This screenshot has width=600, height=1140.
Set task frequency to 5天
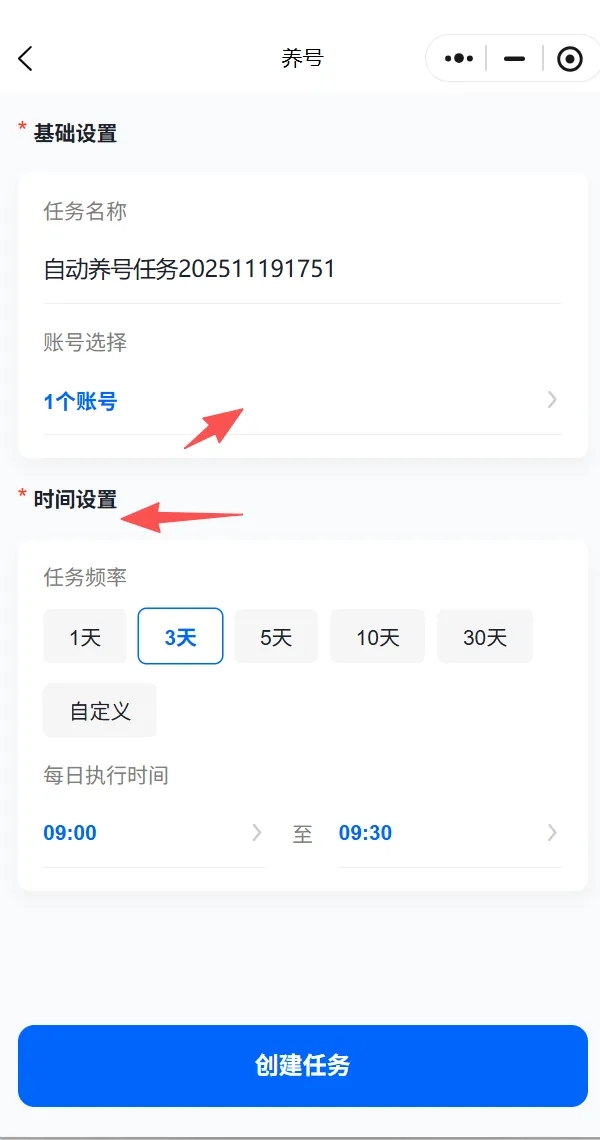(276, 637)
